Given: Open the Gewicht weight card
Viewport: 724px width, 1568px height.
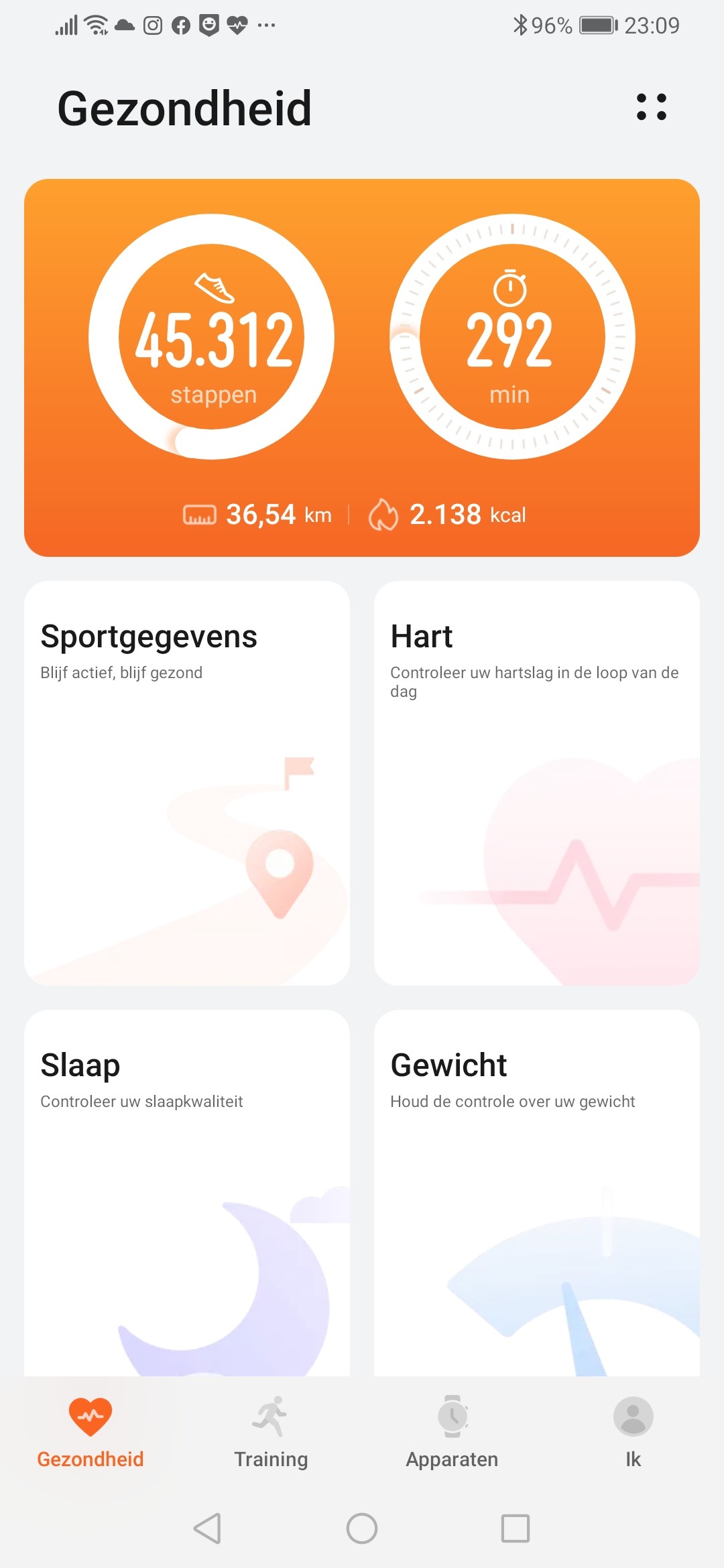Looking at the screenshot, I should pos(537,1193).
